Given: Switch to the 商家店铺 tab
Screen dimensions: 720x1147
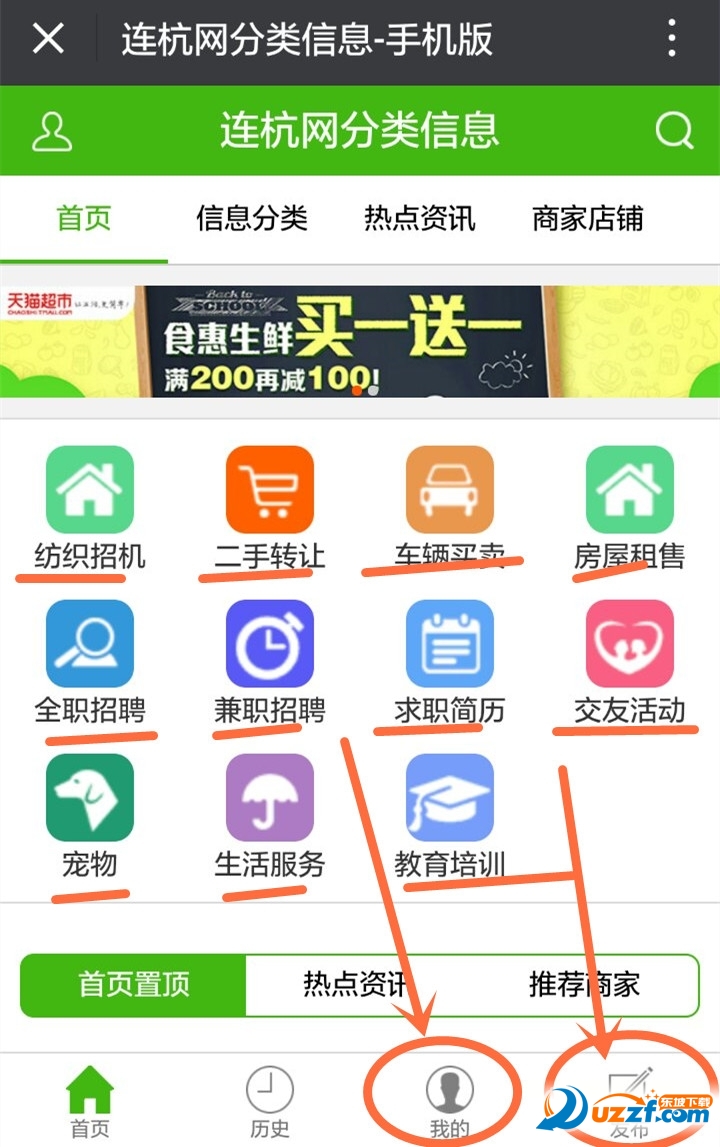Looking at the screenshot, I should pyautogui.click(x=587, y=218).
